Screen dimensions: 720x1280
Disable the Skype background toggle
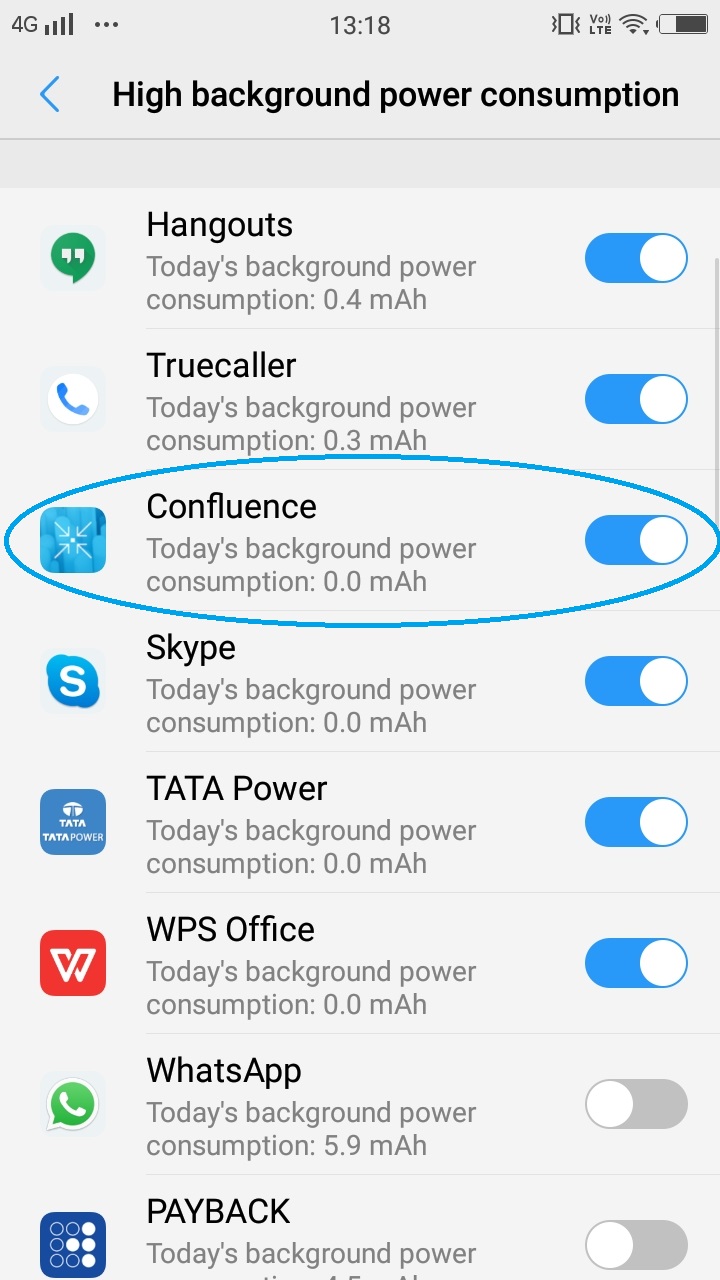pyautogui.click(x=636, y=682)
